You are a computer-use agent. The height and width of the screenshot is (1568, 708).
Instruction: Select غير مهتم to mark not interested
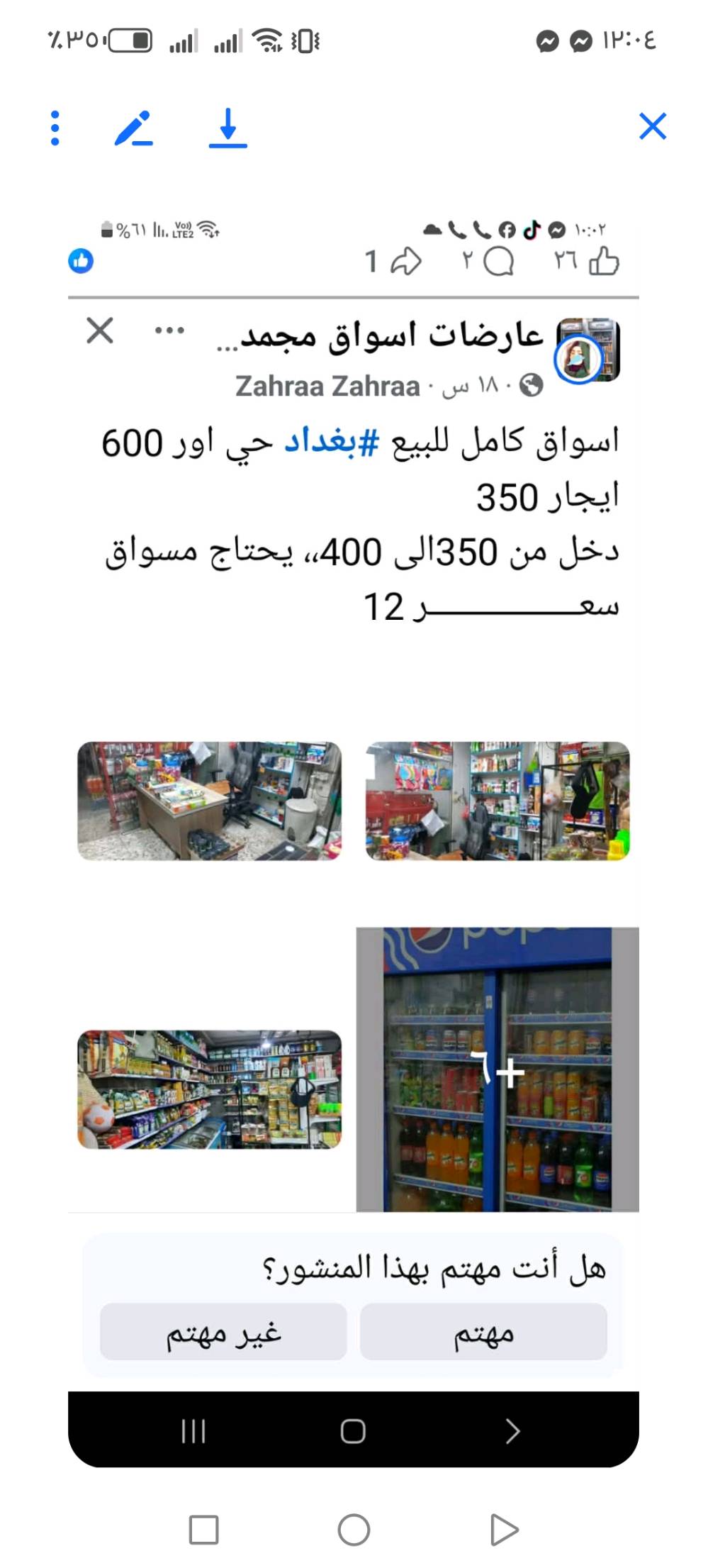click(221, 1332)
